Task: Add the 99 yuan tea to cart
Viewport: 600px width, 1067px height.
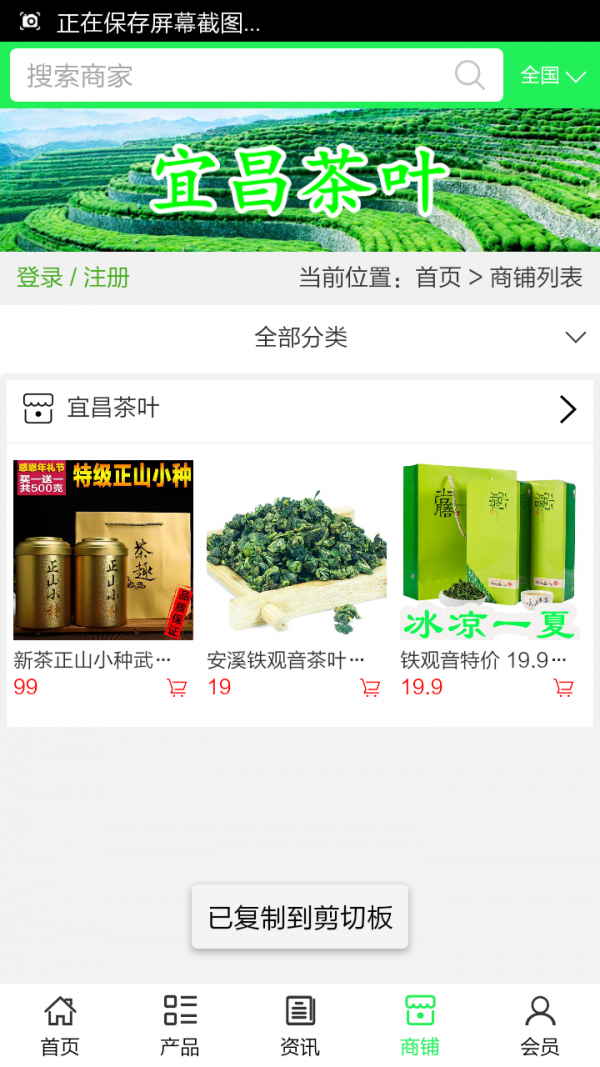Action: pyautogui.click(x=177, y=688)
